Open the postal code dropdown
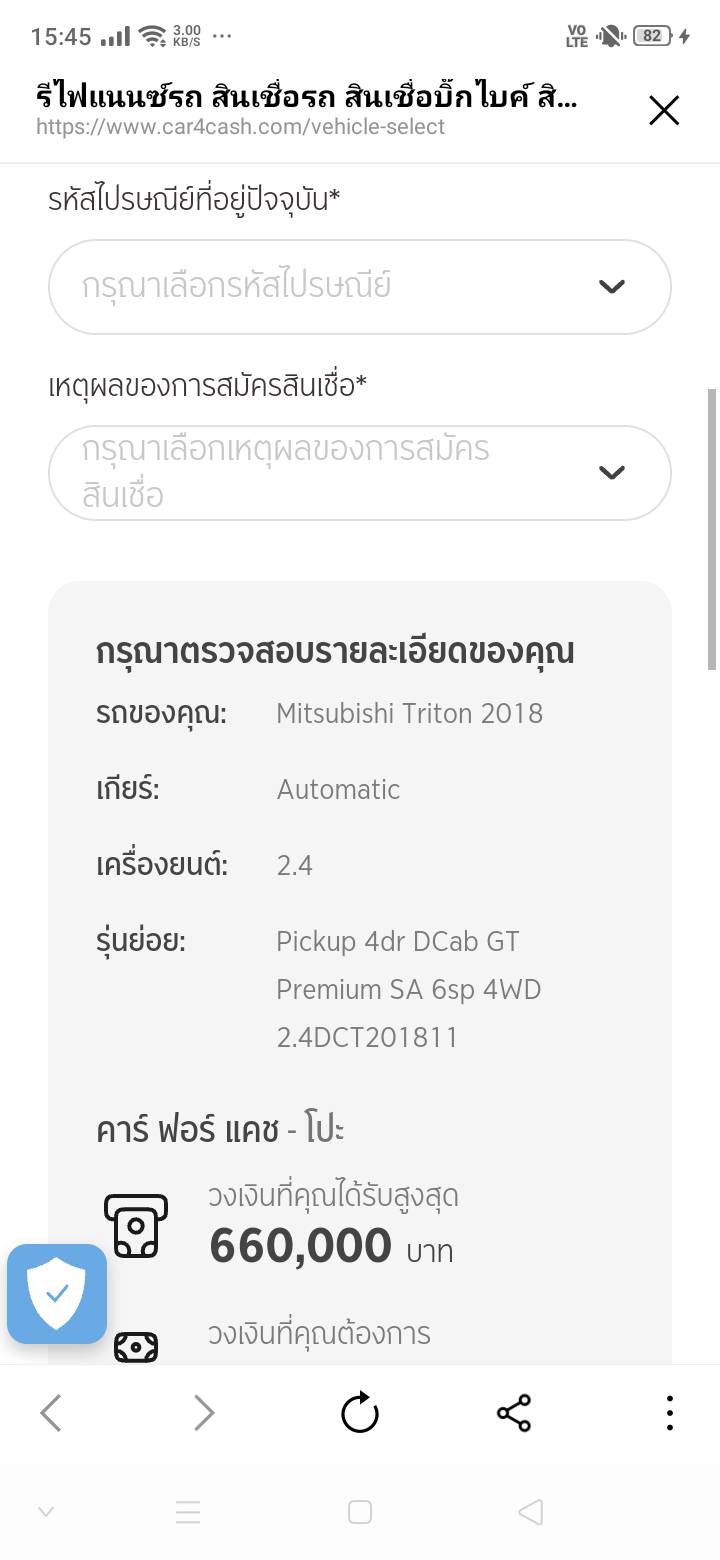 click(x=359, y=287)
